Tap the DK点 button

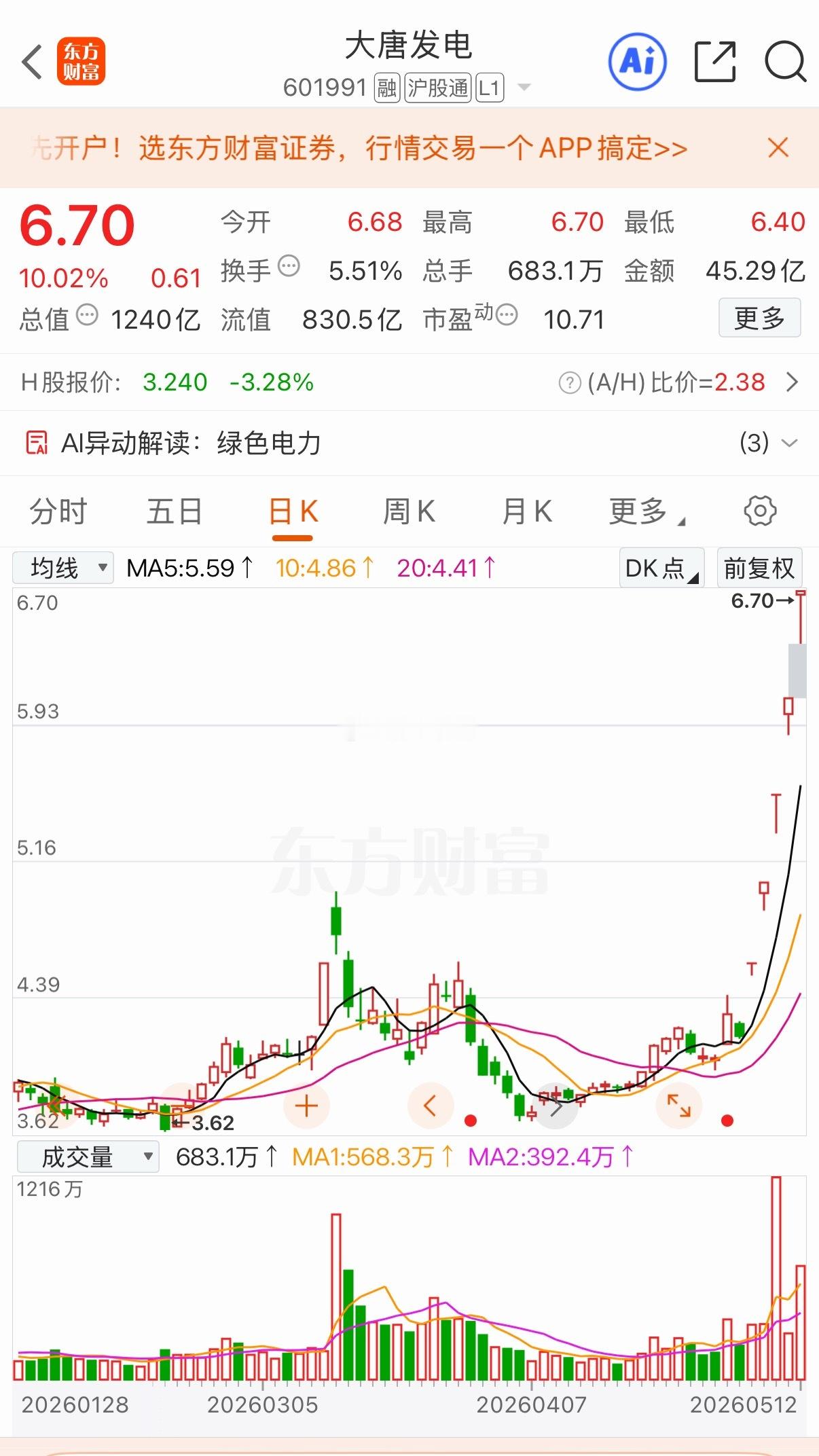click(661, 568)
